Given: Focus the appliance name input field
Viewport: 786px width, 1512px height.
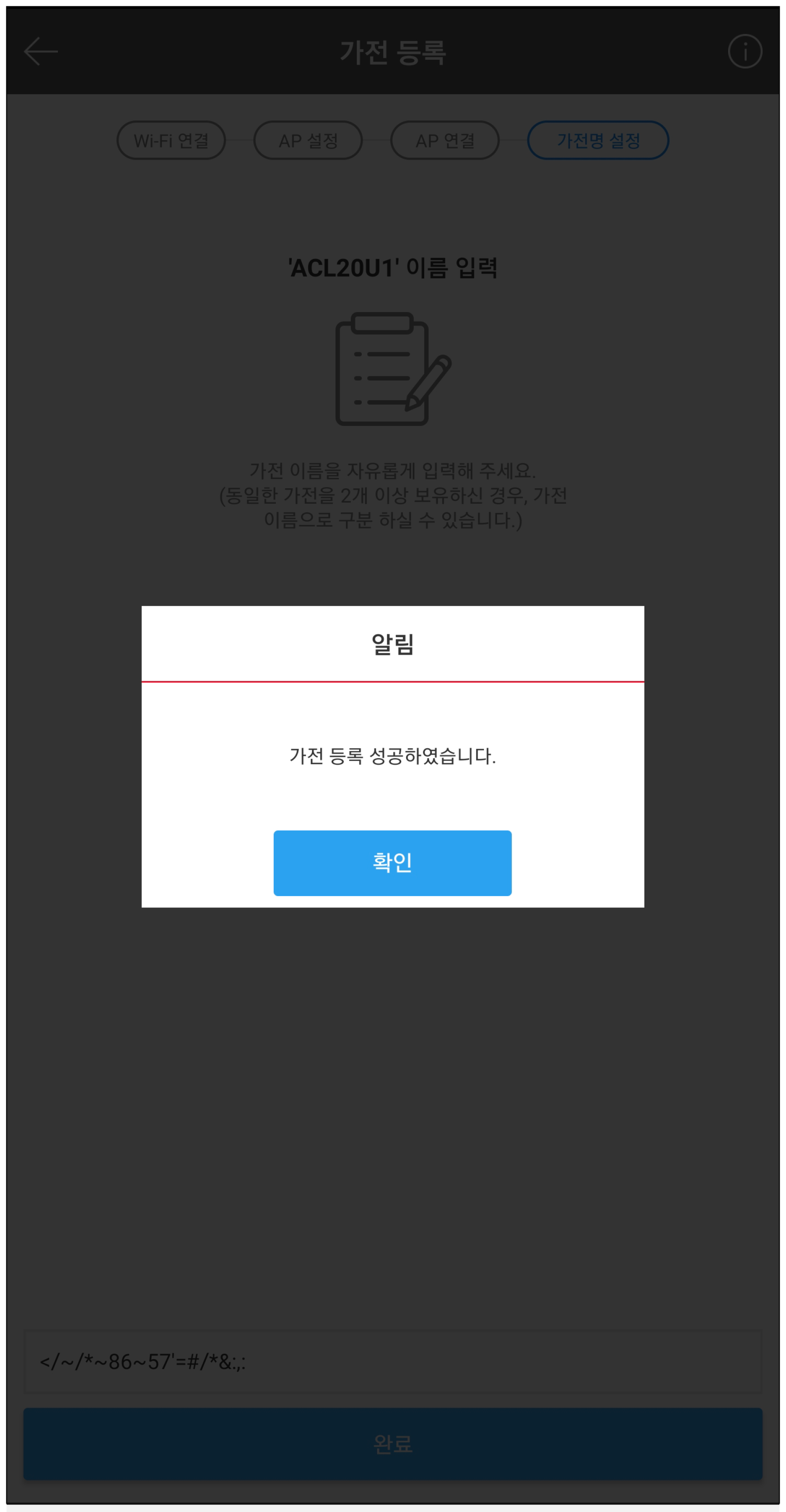Looking at the screenshot, I should point(392,1361).
